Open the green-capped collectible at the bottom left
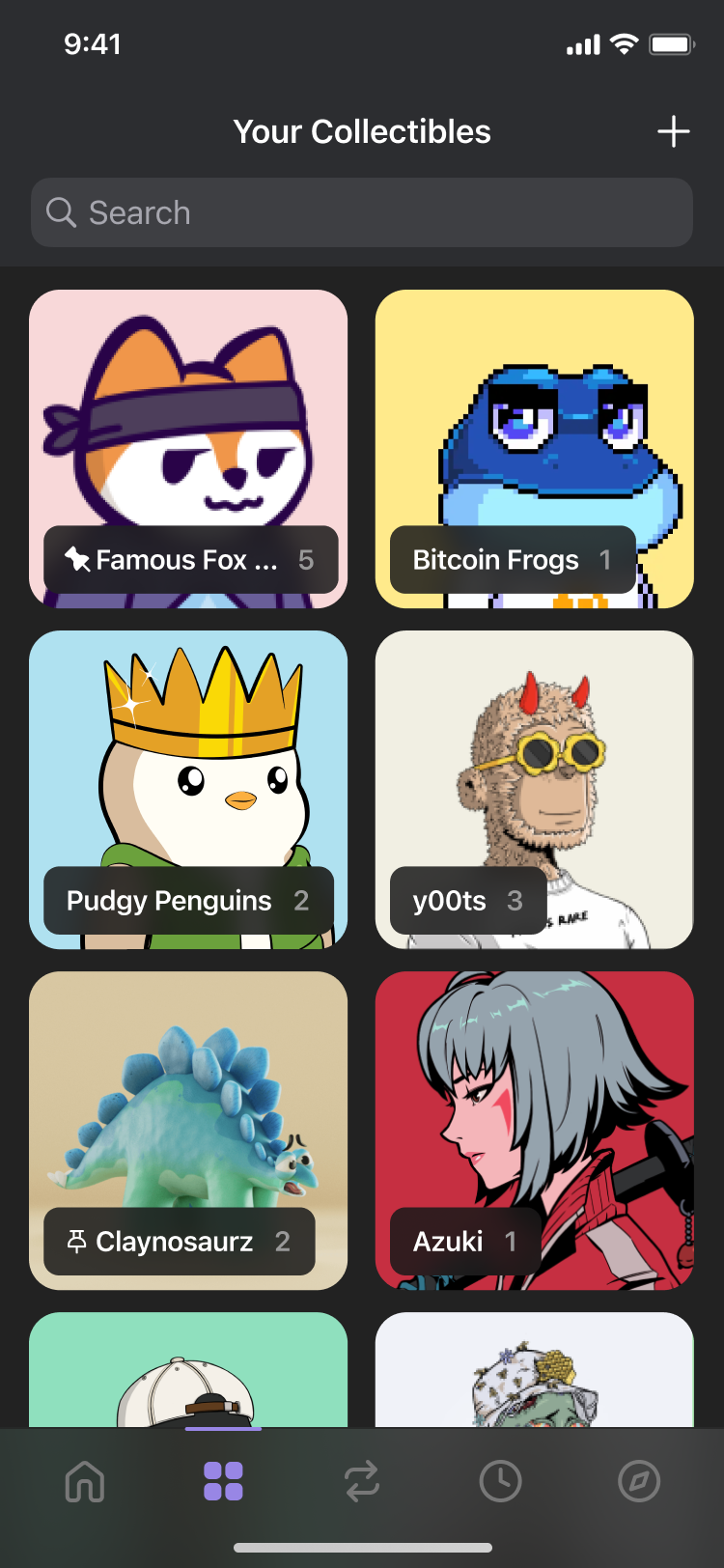 point(187,1371)
